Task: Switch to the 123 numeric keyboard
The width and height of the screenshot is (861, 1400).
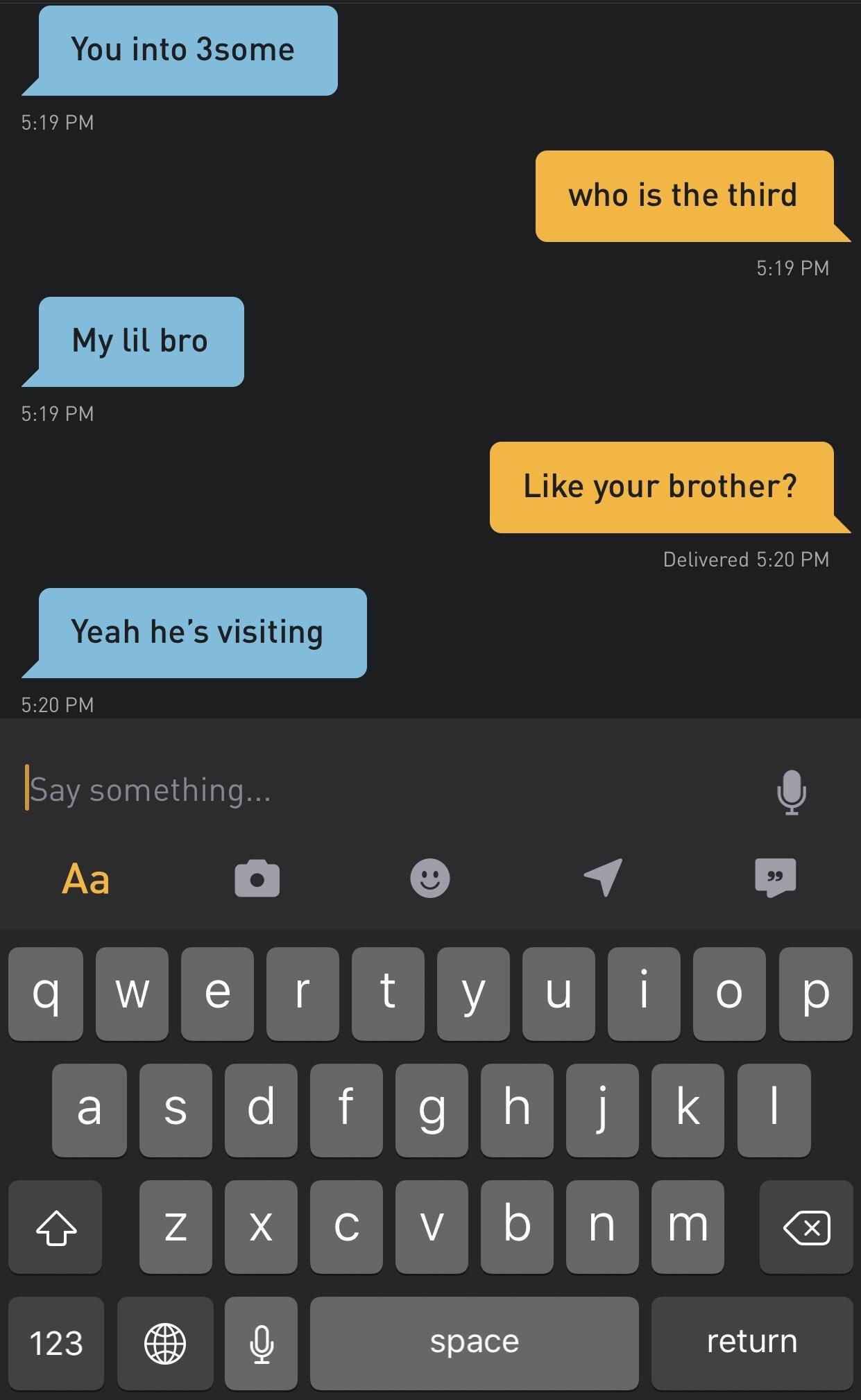Action: pos(56,1343)
